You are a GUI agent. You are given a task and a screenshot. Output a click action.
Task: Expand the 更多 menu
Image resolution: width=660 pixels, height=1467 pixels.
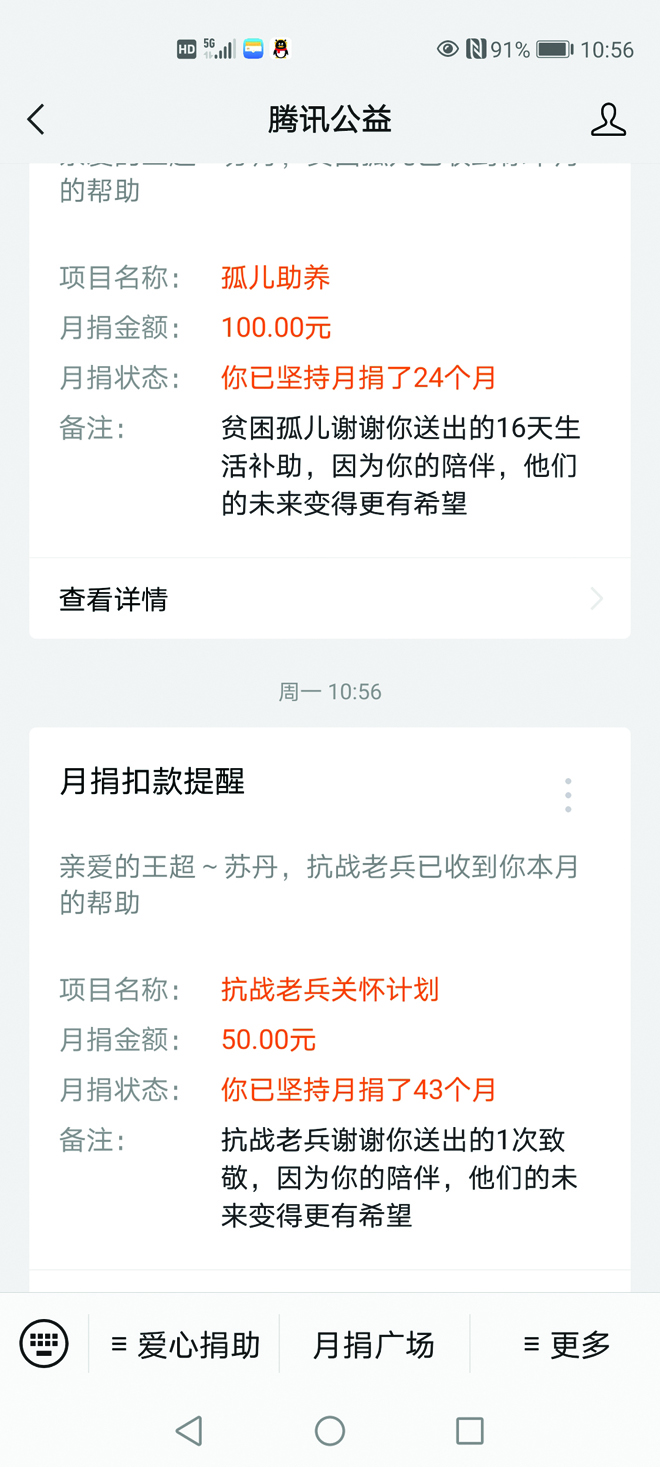pos(566,1345)
